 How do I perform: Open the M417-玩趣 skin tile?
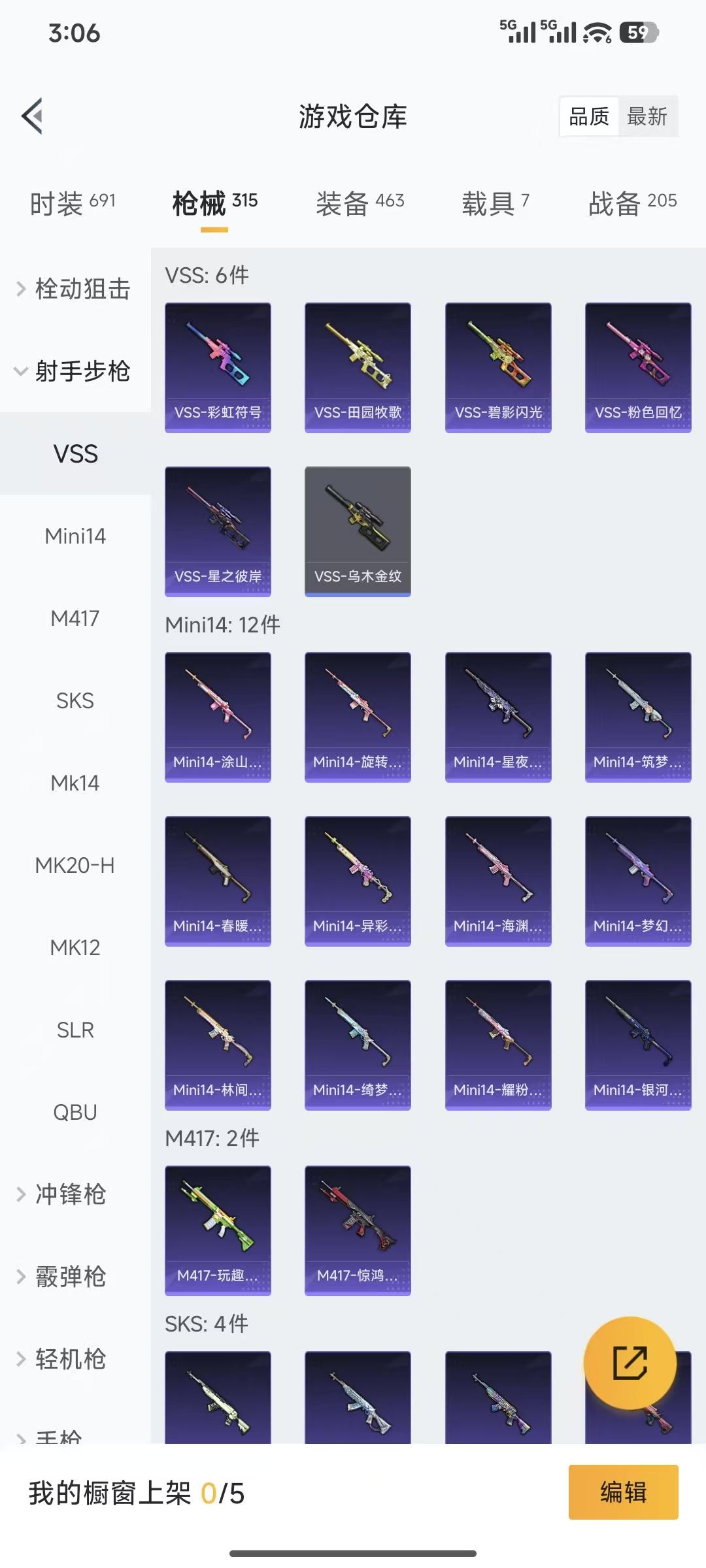pos(218,1230)
